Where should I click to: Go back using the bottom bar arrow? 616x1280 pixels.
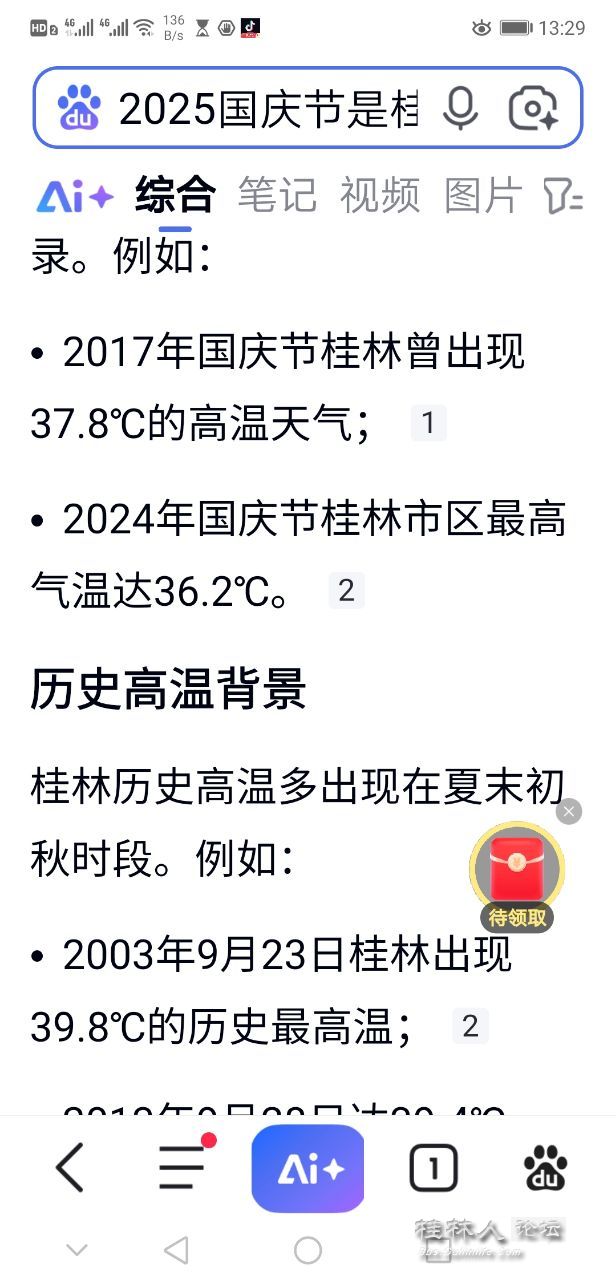click(x=70, y=1167)
